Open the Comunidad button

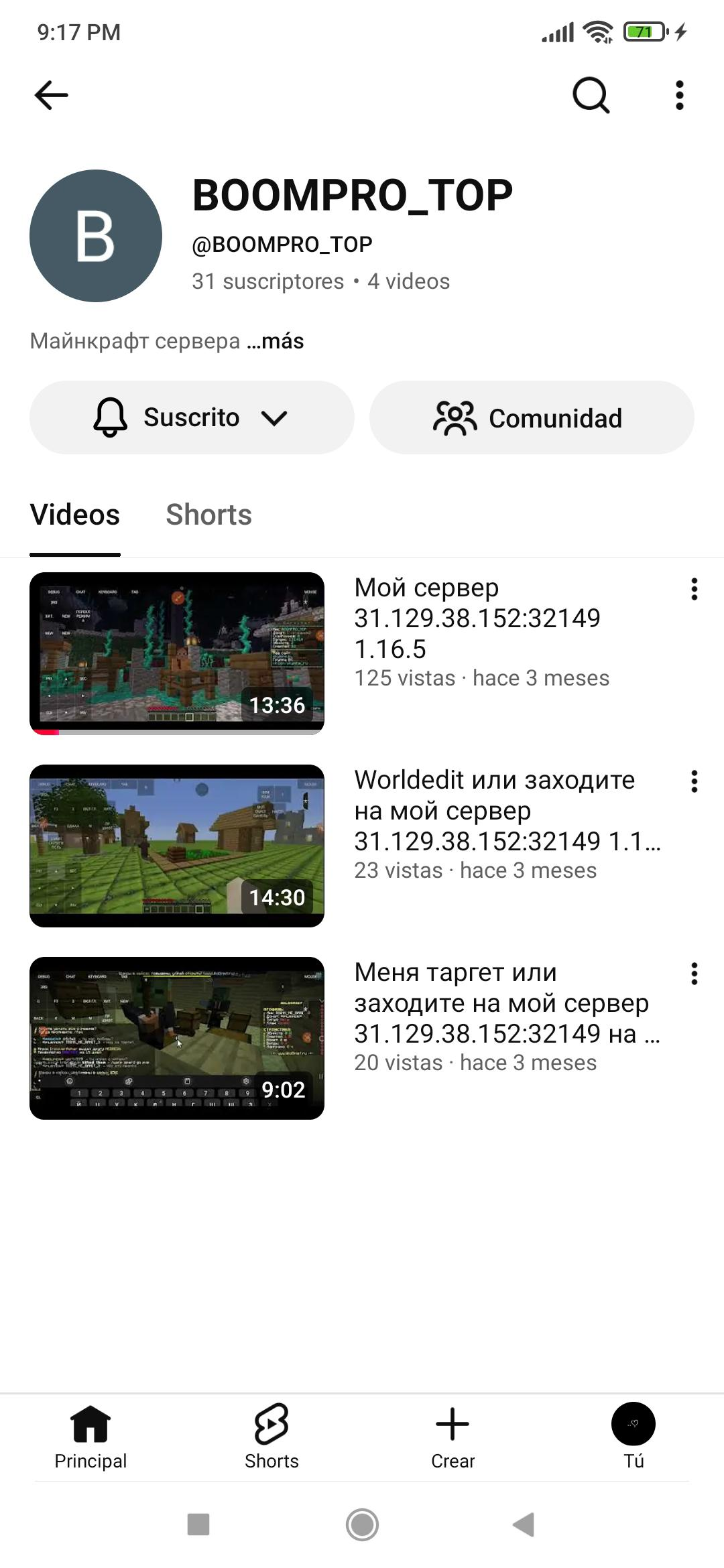(x=532, y=417)
